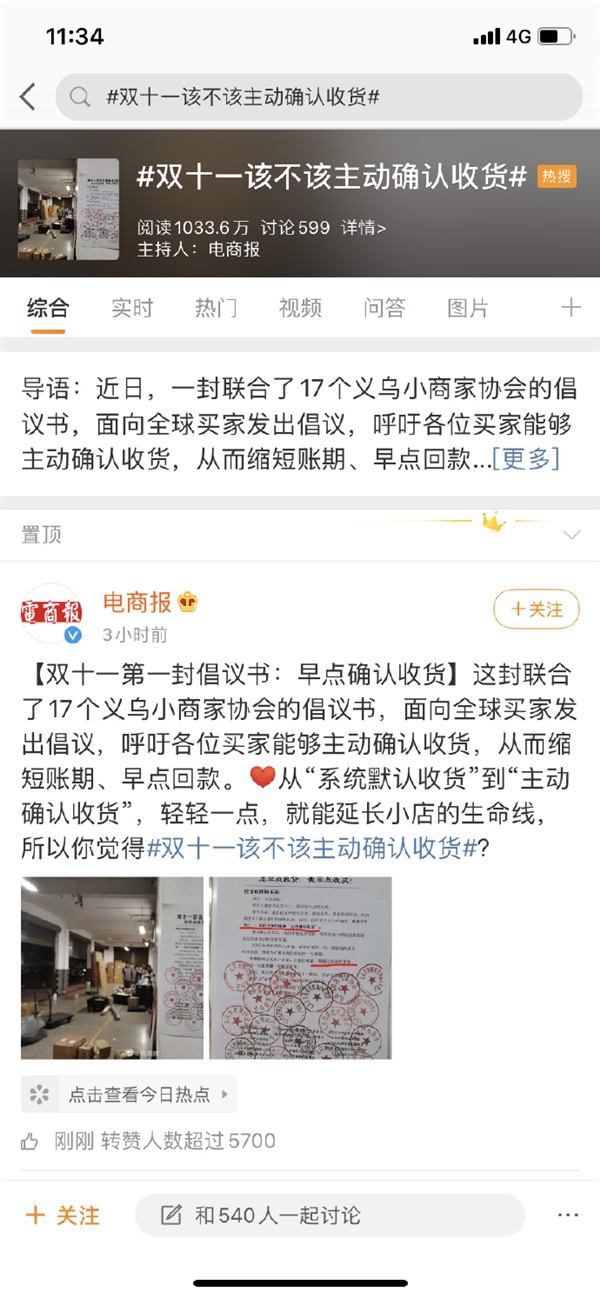Open the pinned post dropdown chevron

click(571, 535)
